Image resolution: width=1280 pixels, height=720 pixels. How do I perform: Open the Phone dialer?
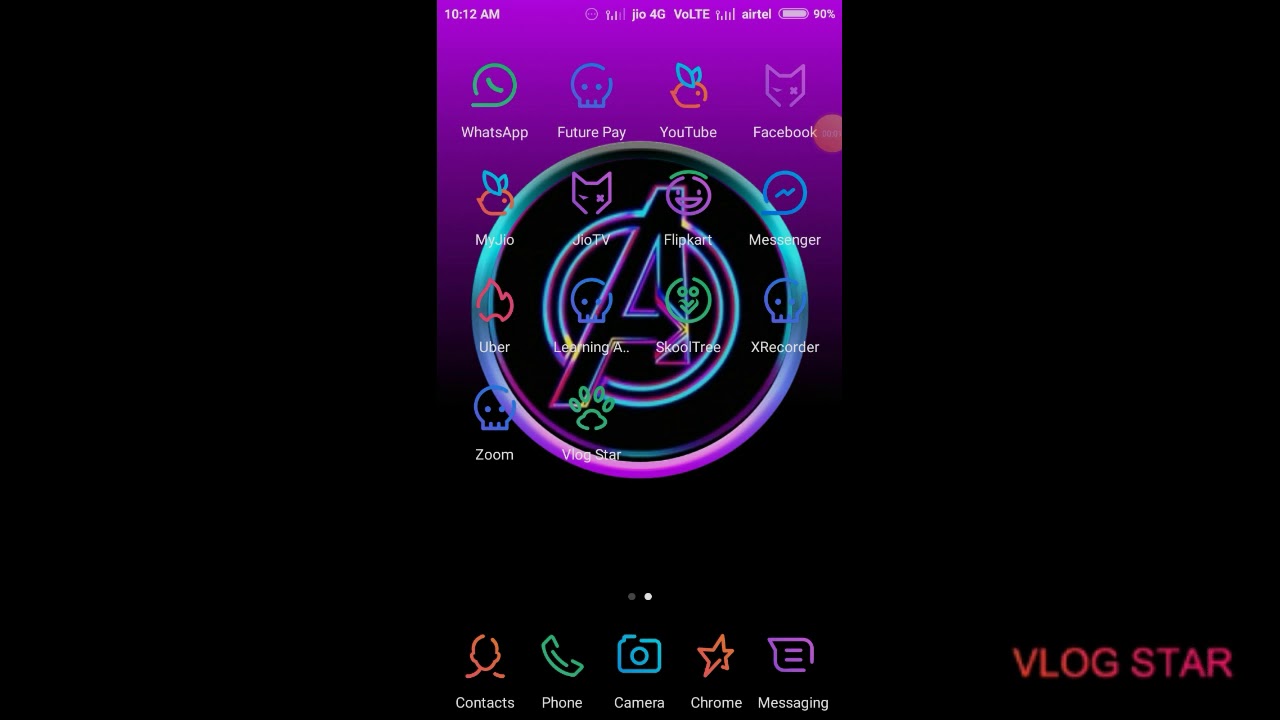pyautogui.click(x=562, y=658)
